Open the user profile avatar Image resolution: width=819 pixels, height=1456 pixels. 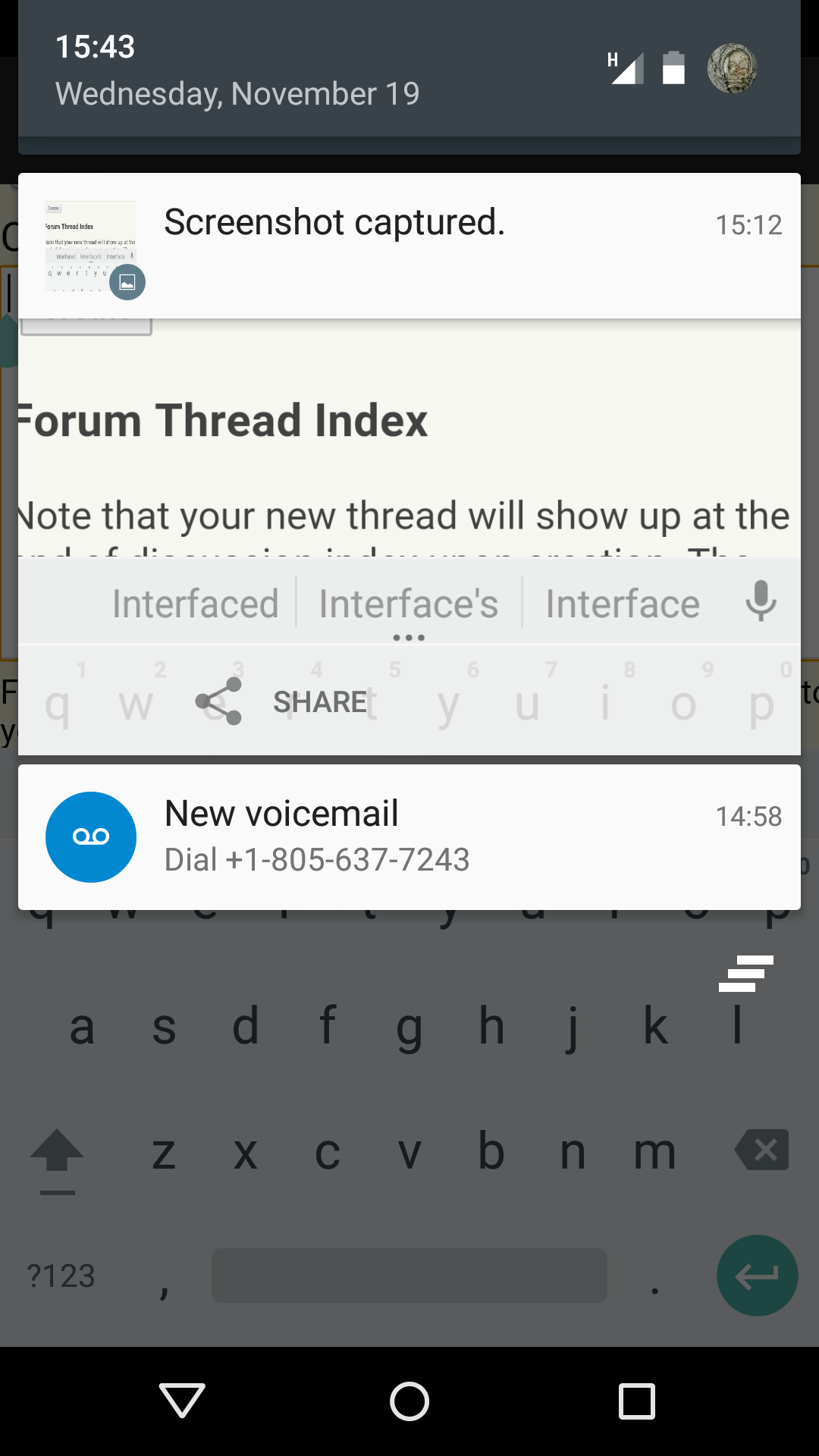733,68
